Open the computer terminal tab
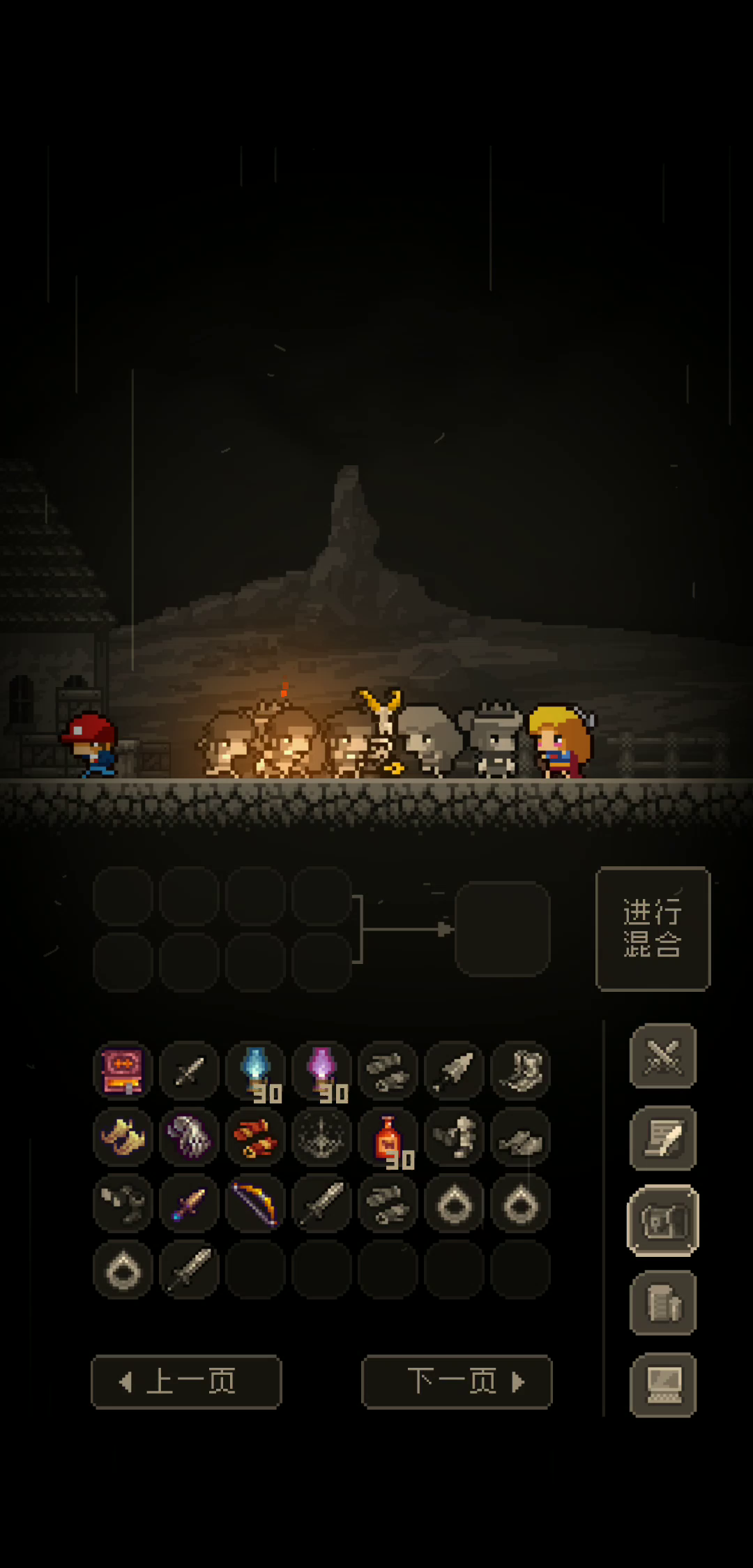 tap(663, 1385)
